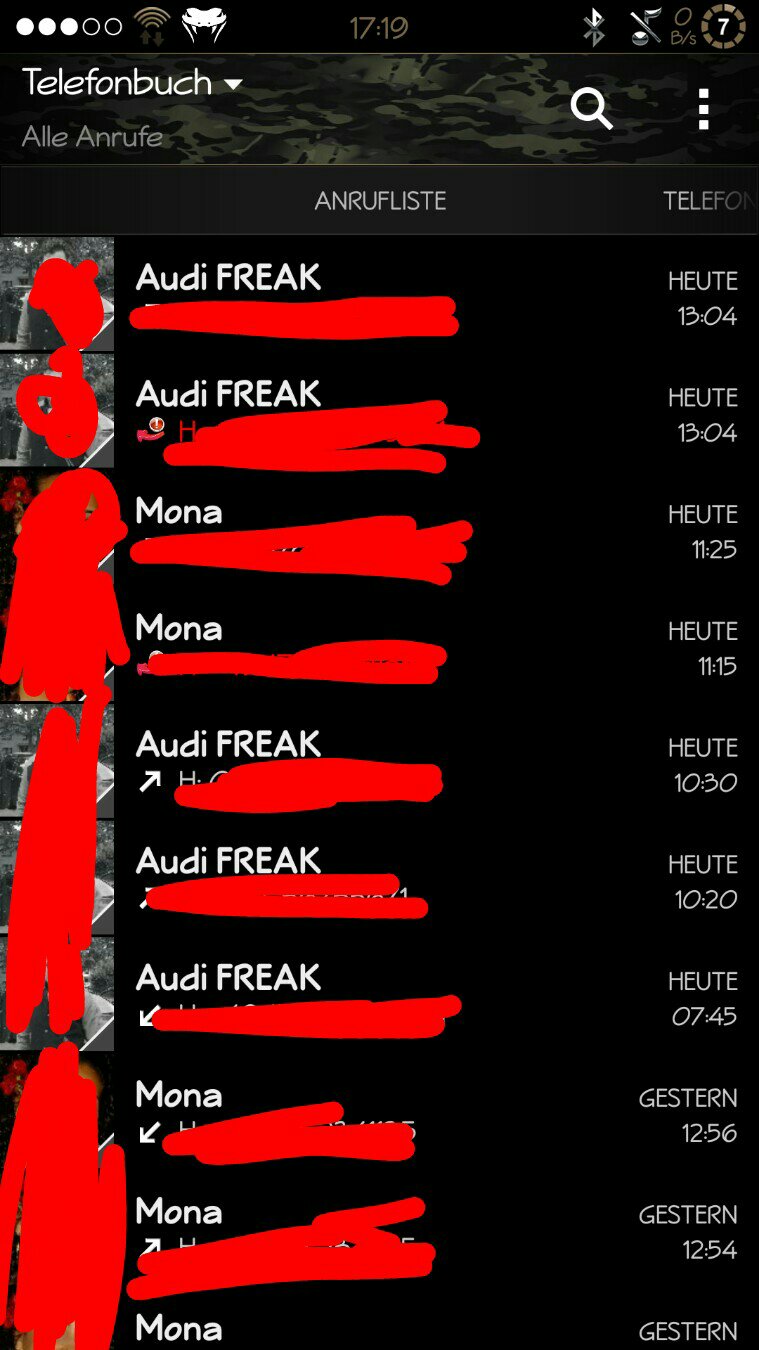Image resolution: width=759 pixels, height=1350 pixels.
Task: Open the Audi FREAK call from 07:45
Action: pos(379,996)
